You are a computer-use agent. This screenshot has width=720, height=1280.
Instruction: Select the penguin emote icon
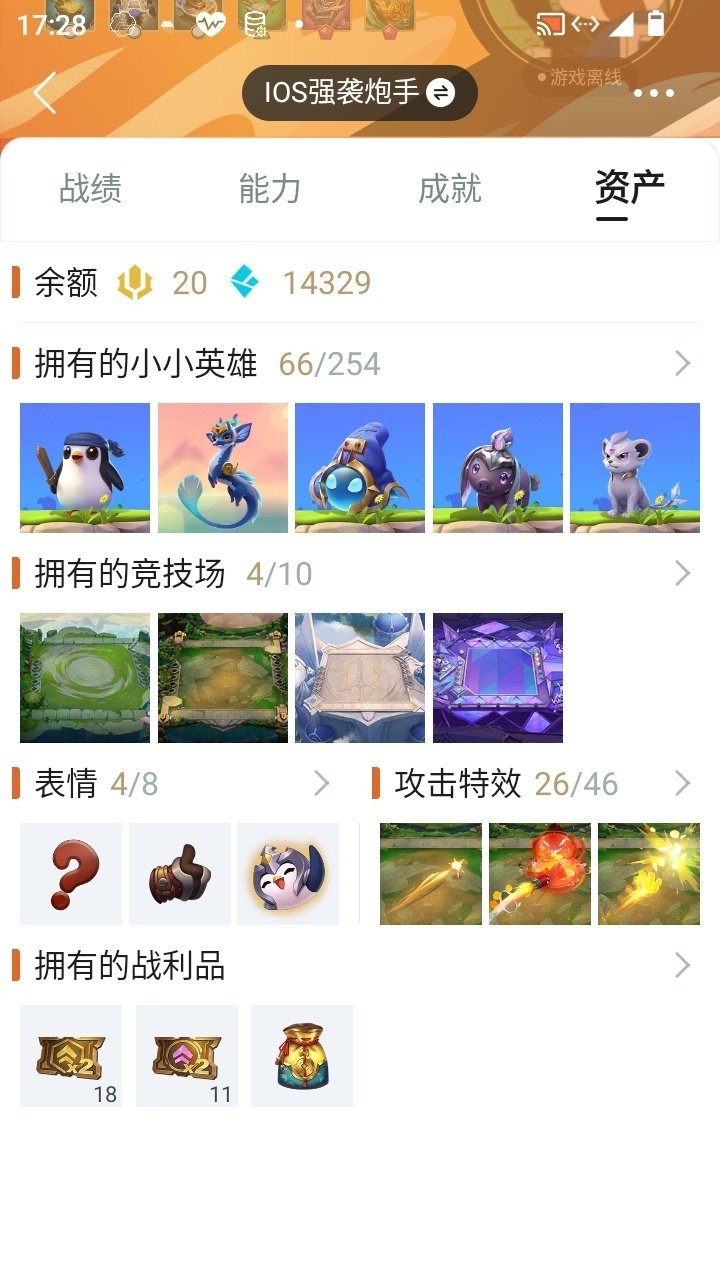pos(302,873)
